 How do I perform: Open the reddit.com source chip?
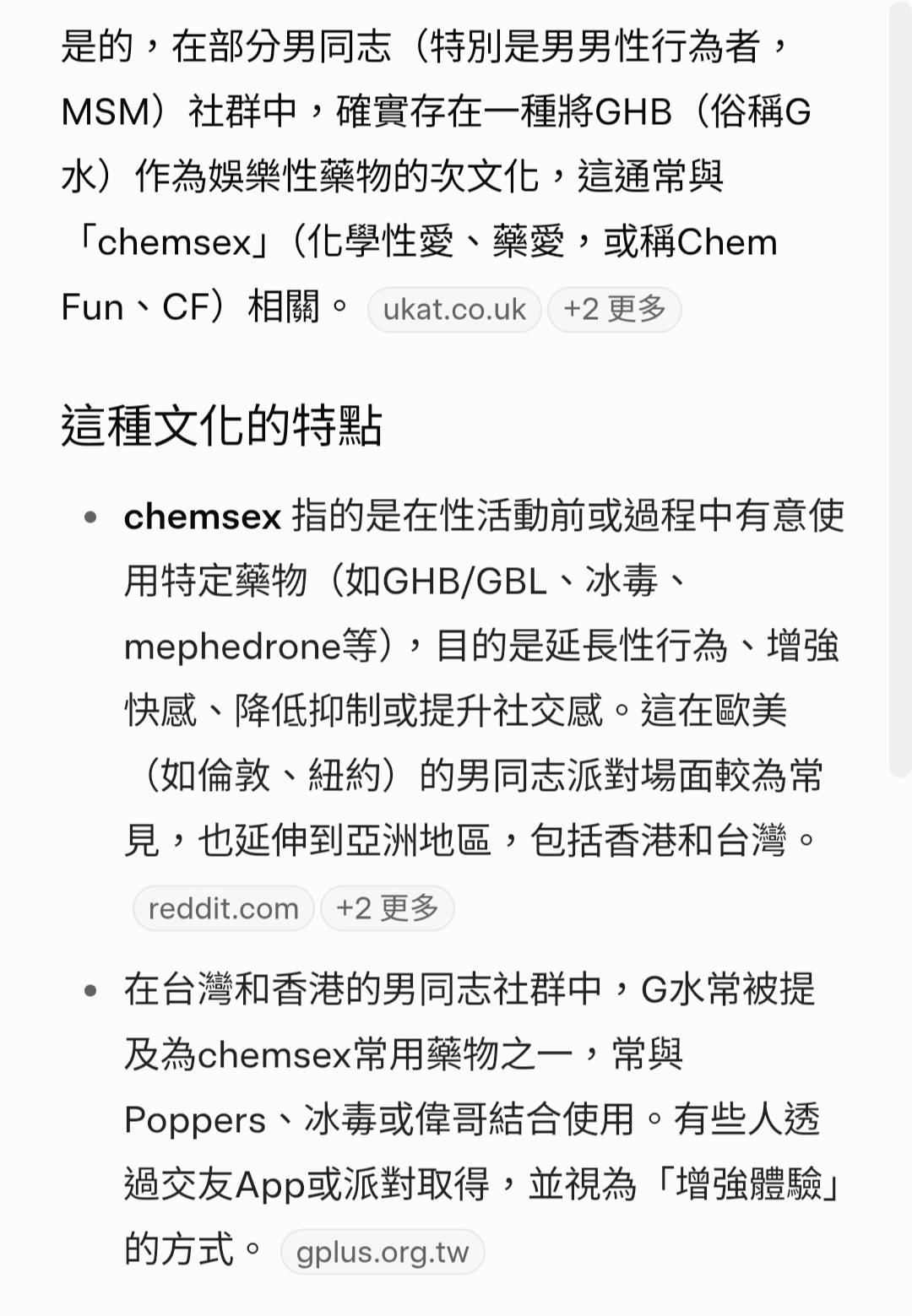pos(223,909)
